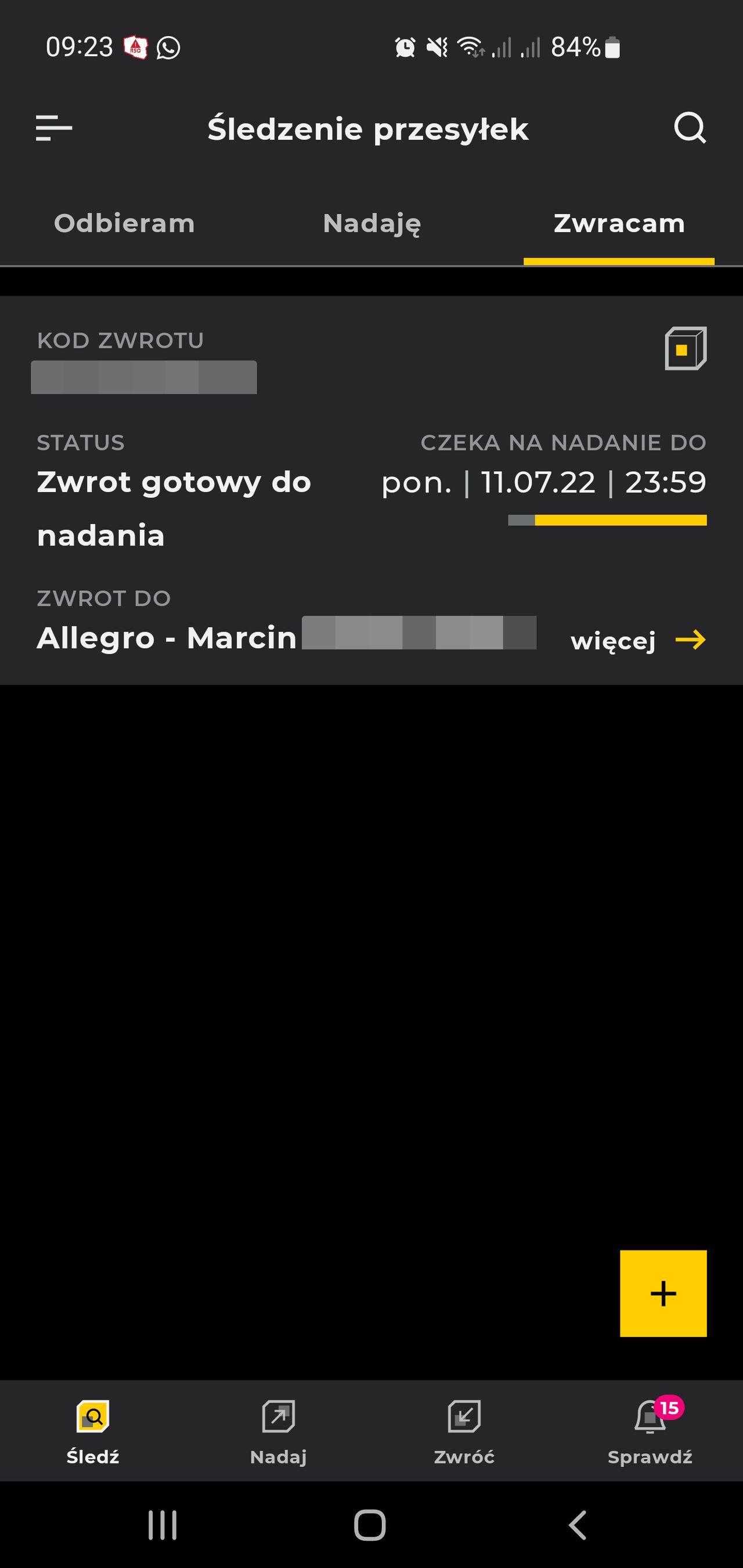
Task: Tap the Zwracam tab label
Action: (618, 223)
